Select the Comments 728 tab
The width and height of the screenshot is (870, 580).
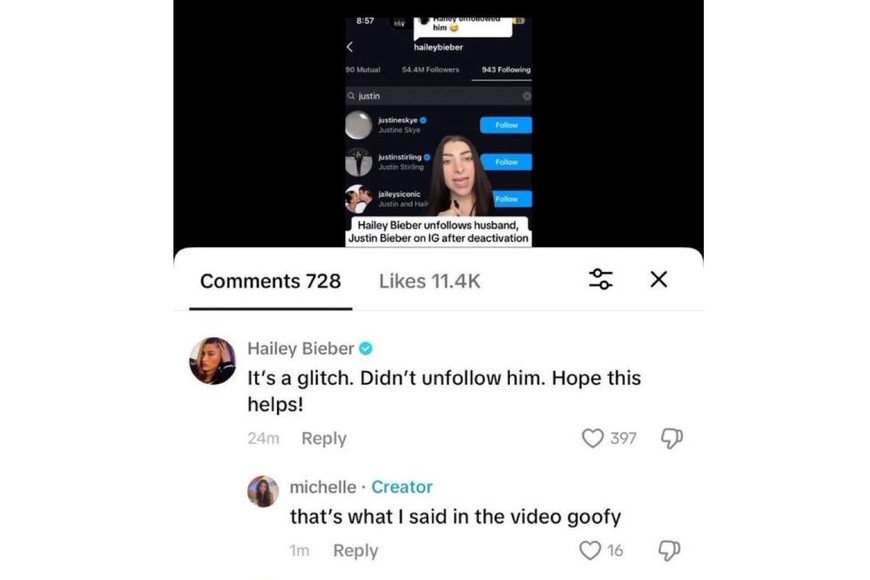tap(270, 281)
